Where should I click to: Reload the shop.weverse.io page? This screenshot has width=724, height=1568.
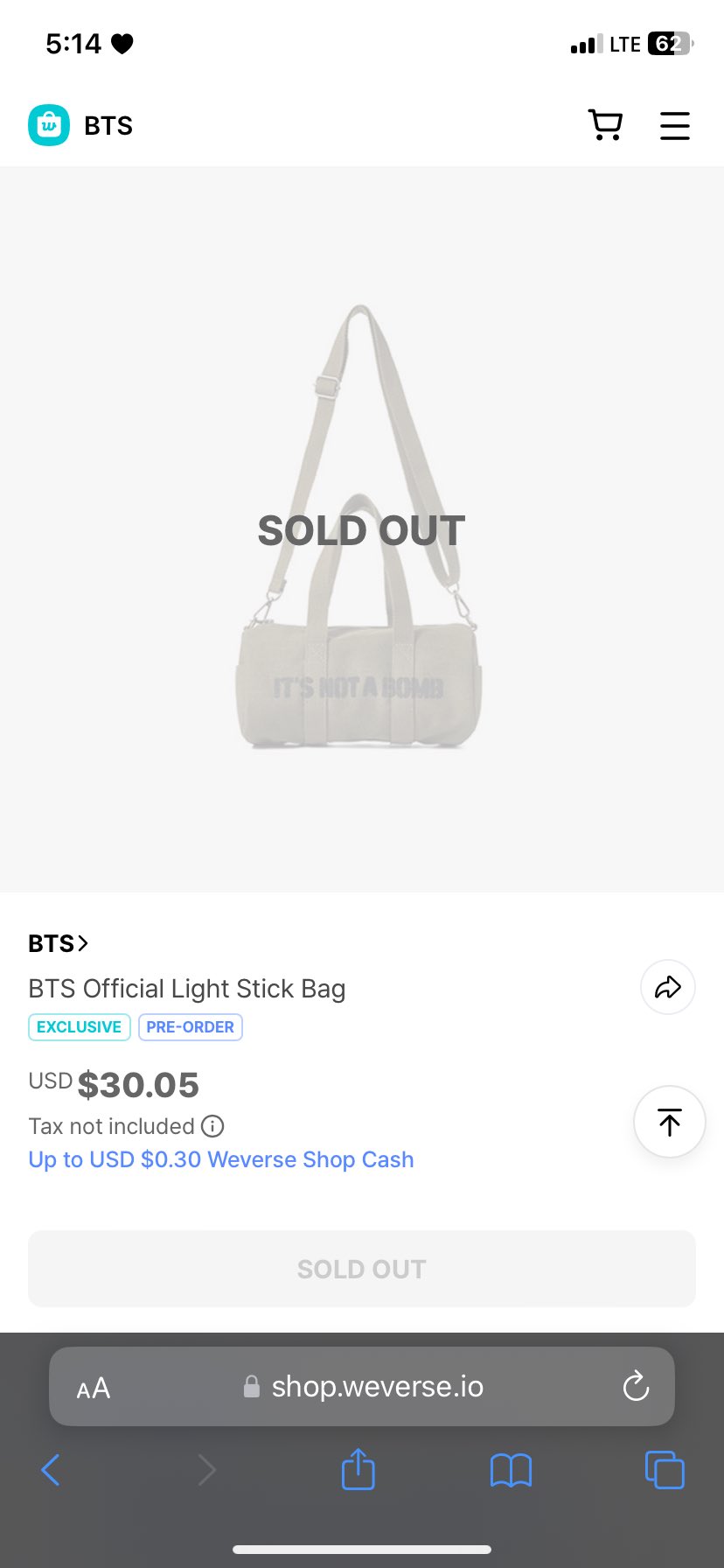(636, 1386)
